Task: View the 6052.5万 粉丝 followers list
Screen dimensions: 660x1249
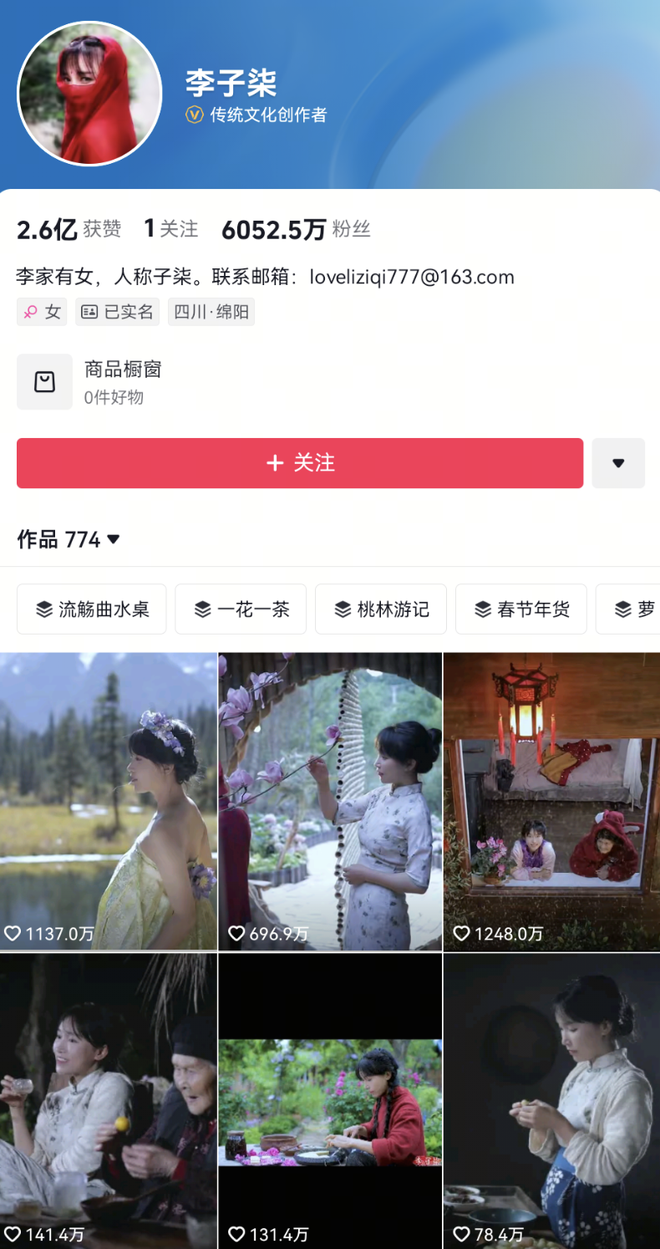Action: tap(296, 230)
